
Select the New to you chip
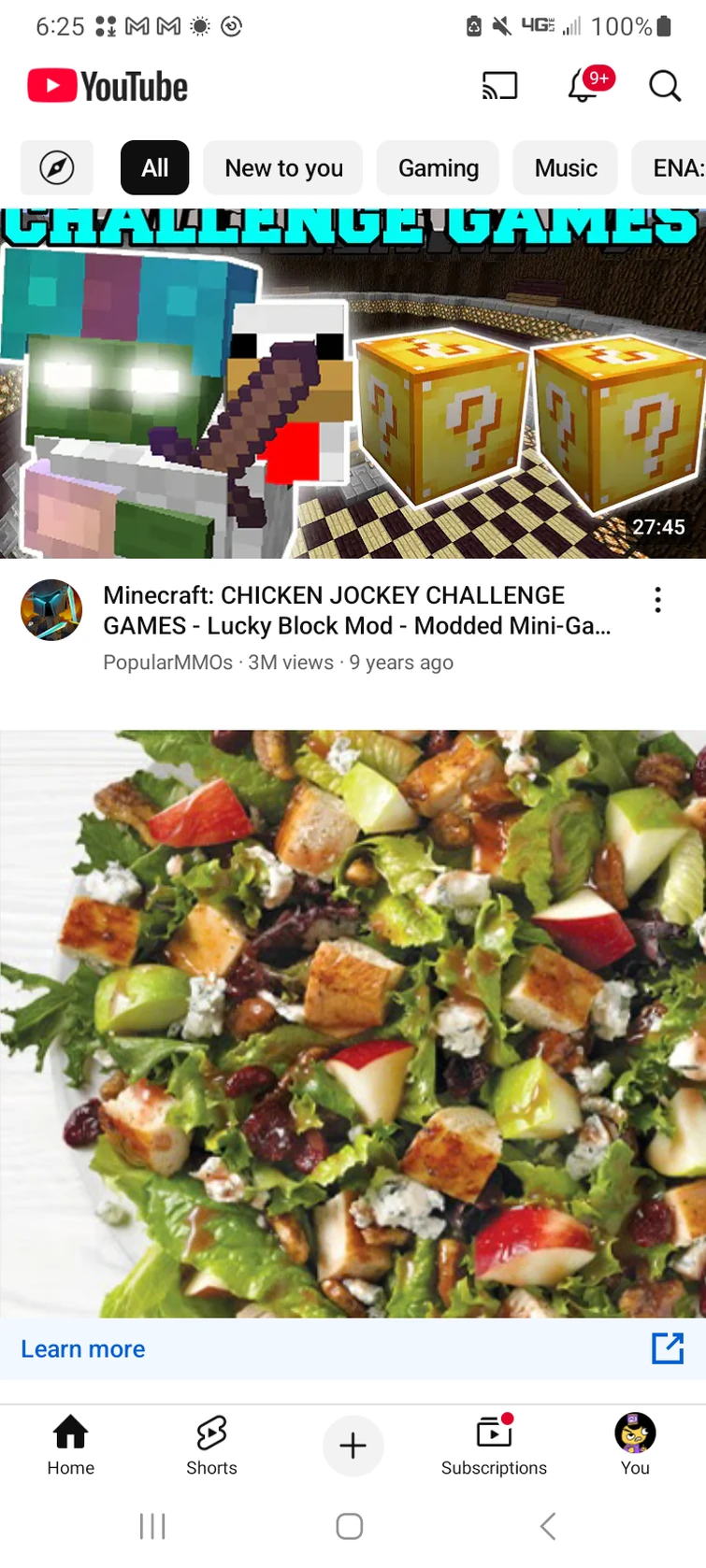pyautogui.click(x=283, y=168)
